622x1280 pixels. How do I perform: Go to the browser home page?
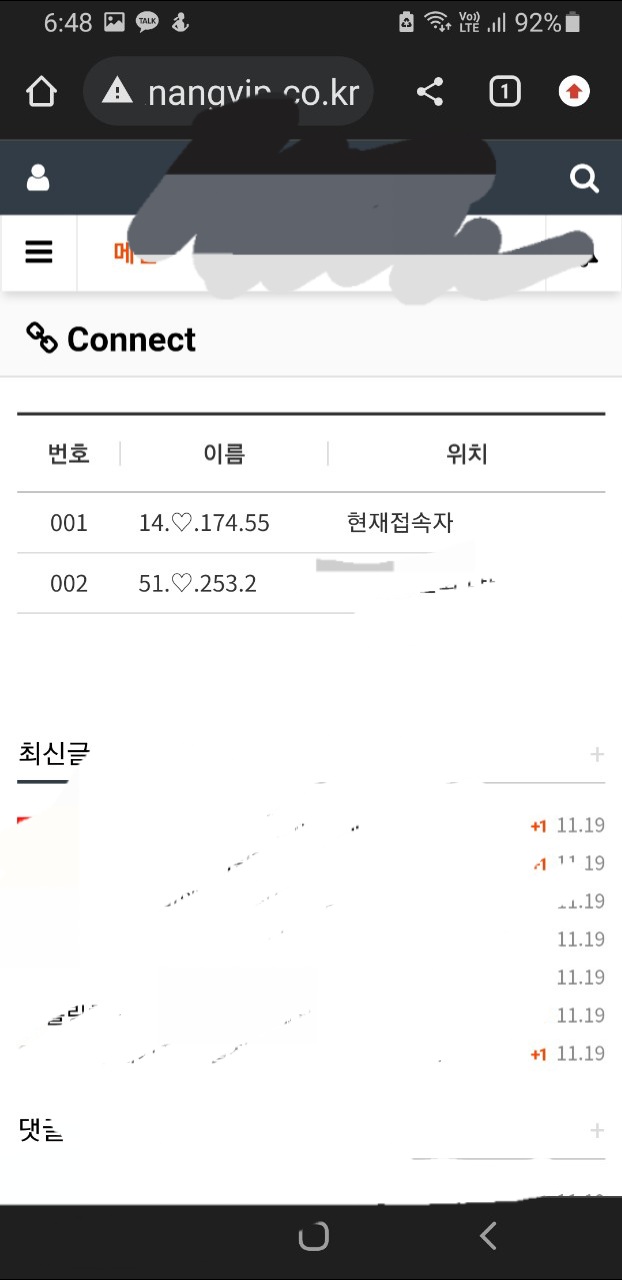tap(41, 92)
